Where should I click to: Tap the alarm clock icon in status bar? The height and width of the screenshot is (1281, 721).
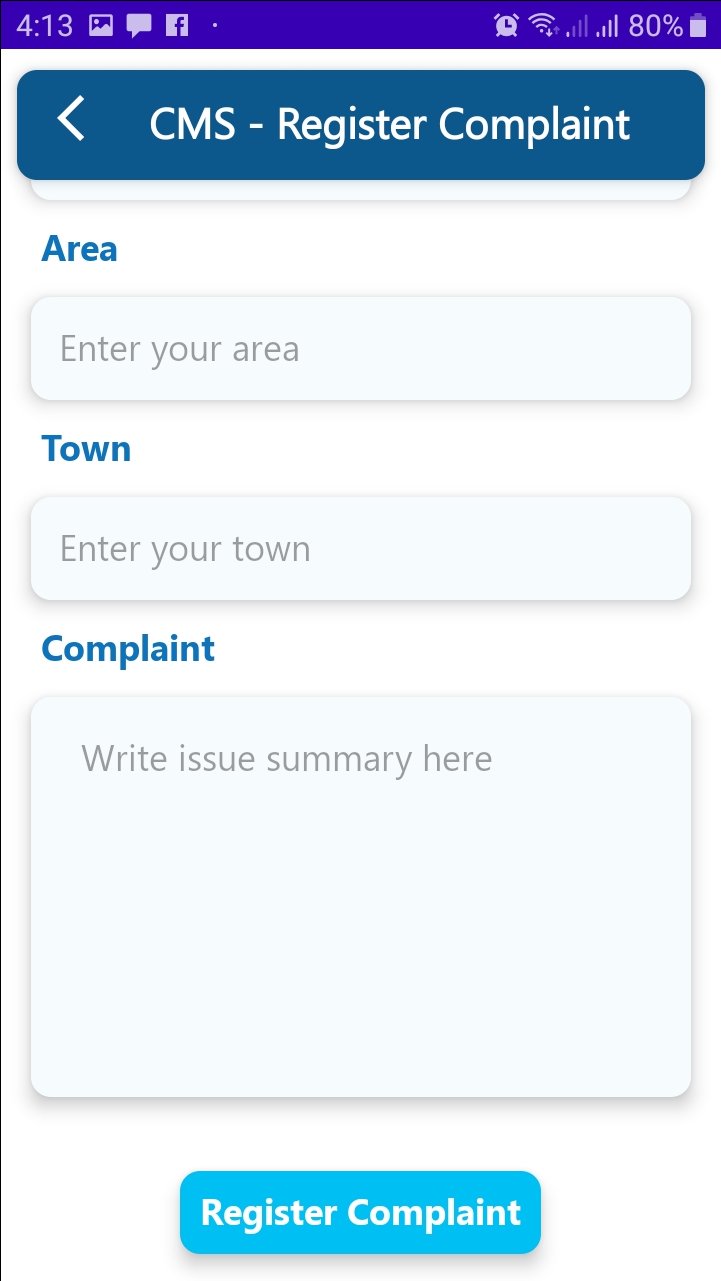[x=508, y=23]
